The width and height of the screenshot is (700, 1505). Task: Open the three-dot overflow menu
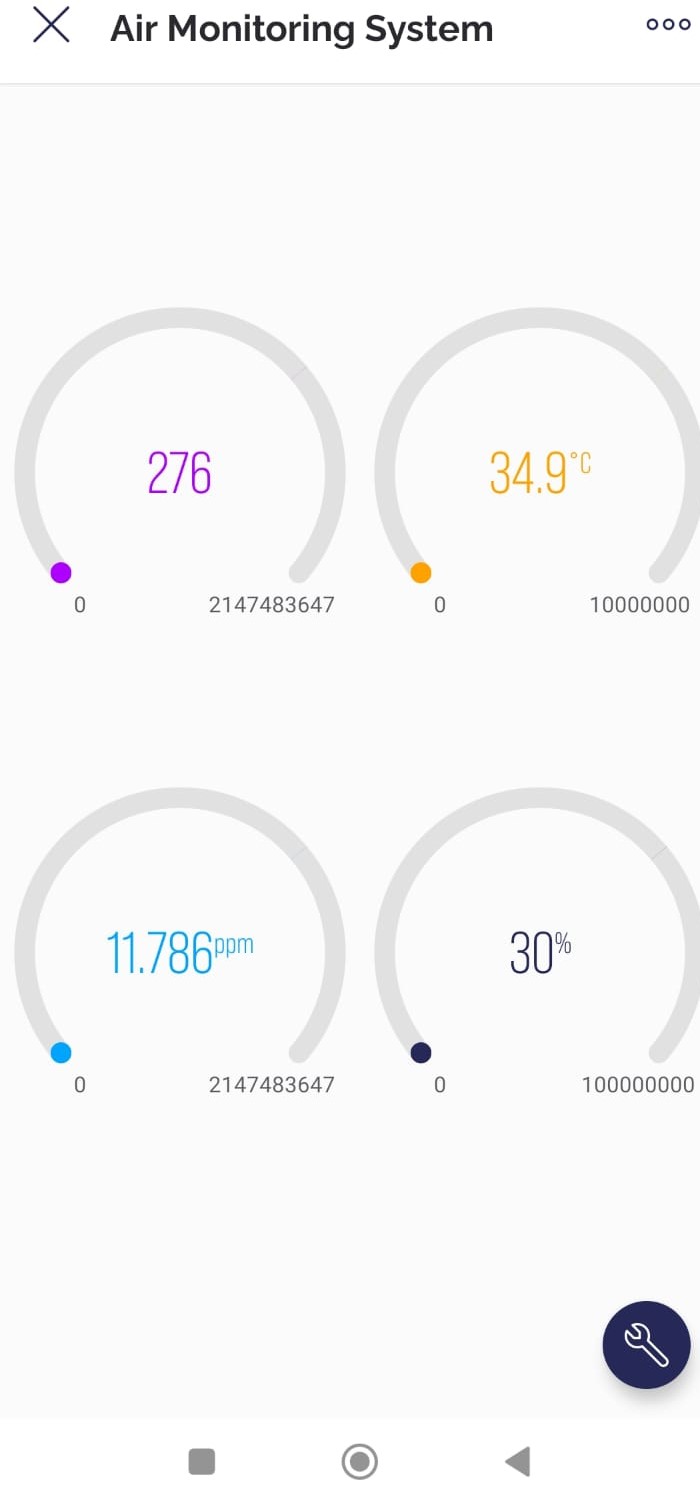click(668, 26)
